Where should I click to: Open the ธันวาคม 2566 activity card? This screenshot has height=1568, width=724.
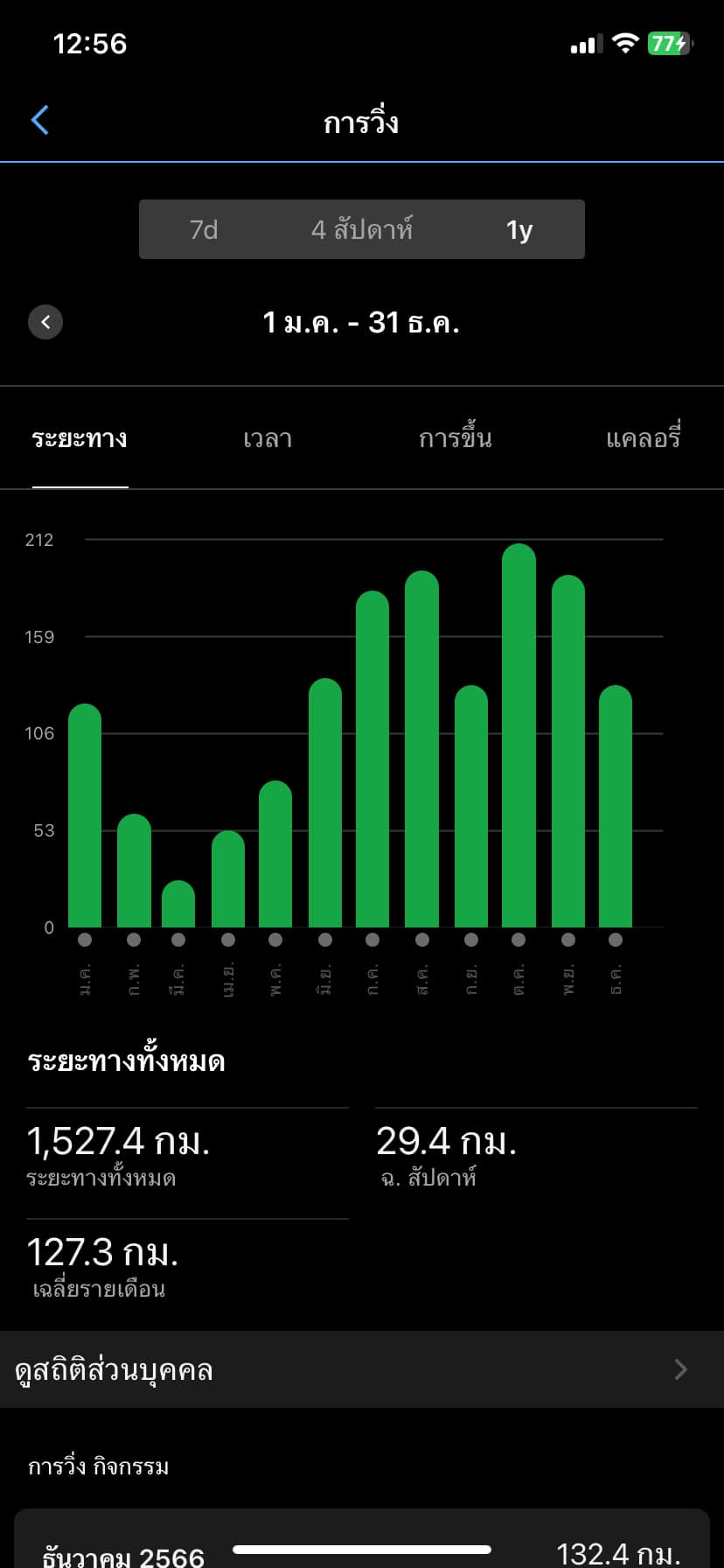coord(362,1542)
